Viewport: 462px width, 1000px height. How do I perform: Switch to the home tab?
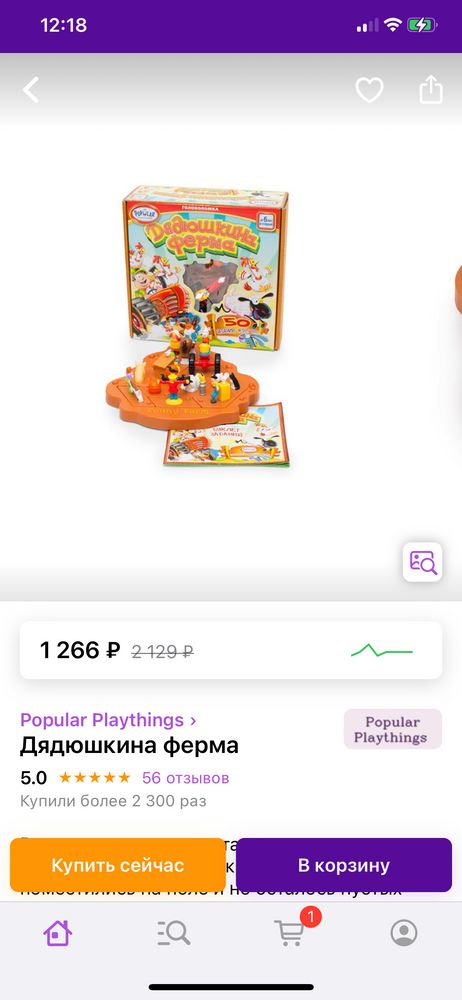57,933
